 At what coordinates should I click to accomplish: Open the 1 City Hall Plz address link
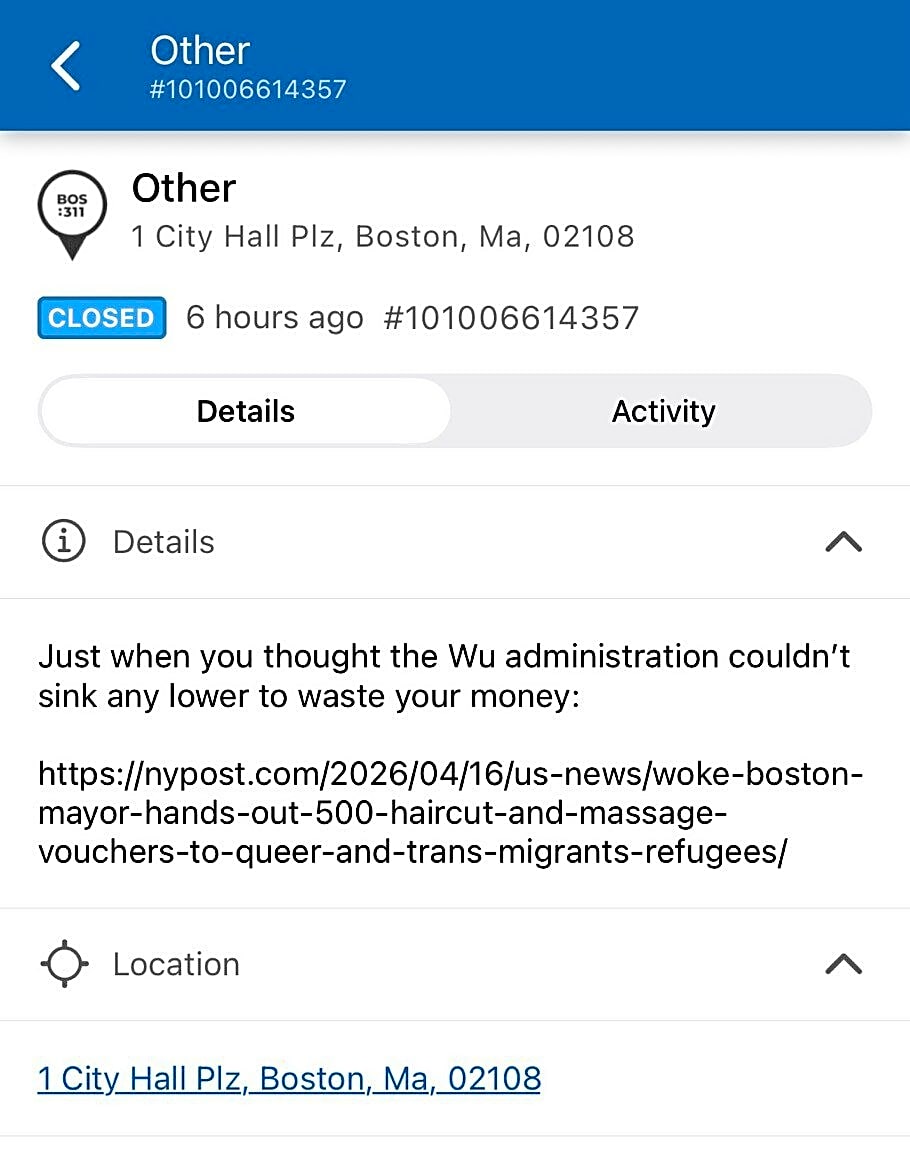289,1079
